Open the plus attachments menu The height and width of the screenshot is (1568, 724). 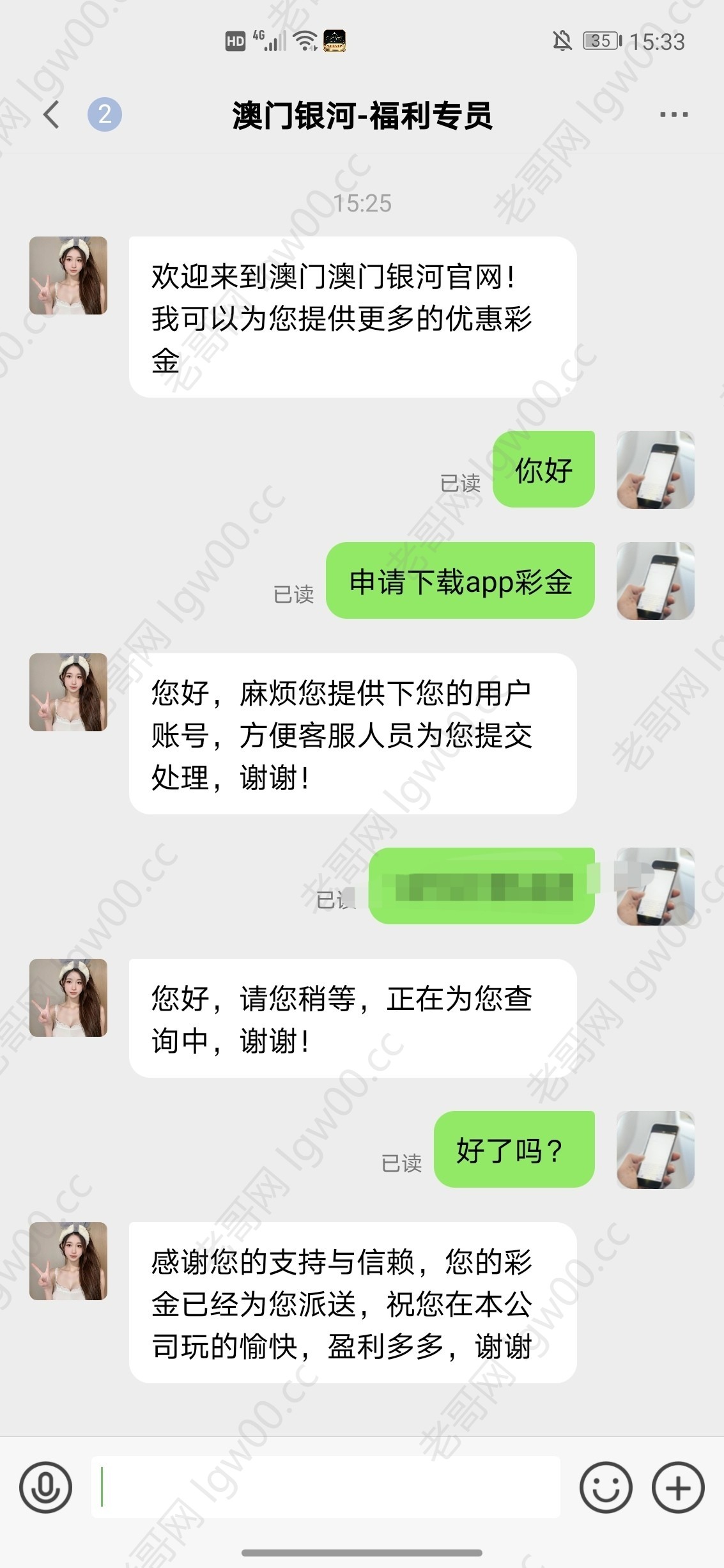pyautogui.click(x=678, y=1487)
